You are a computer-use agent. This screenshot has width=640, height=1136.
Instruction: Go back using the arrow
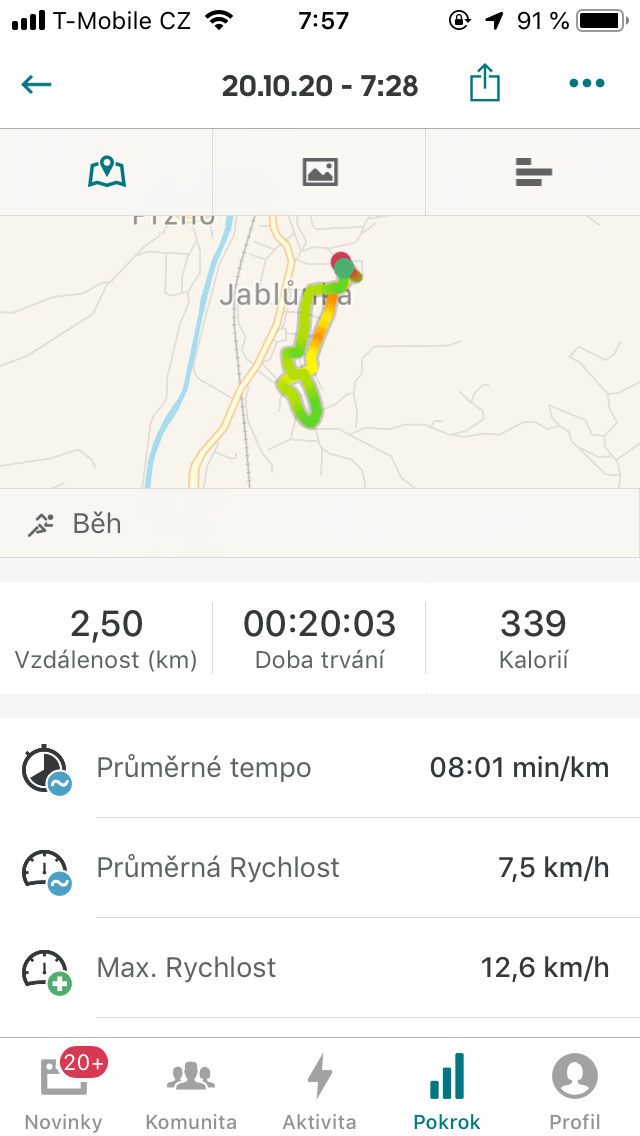point(36,85)
